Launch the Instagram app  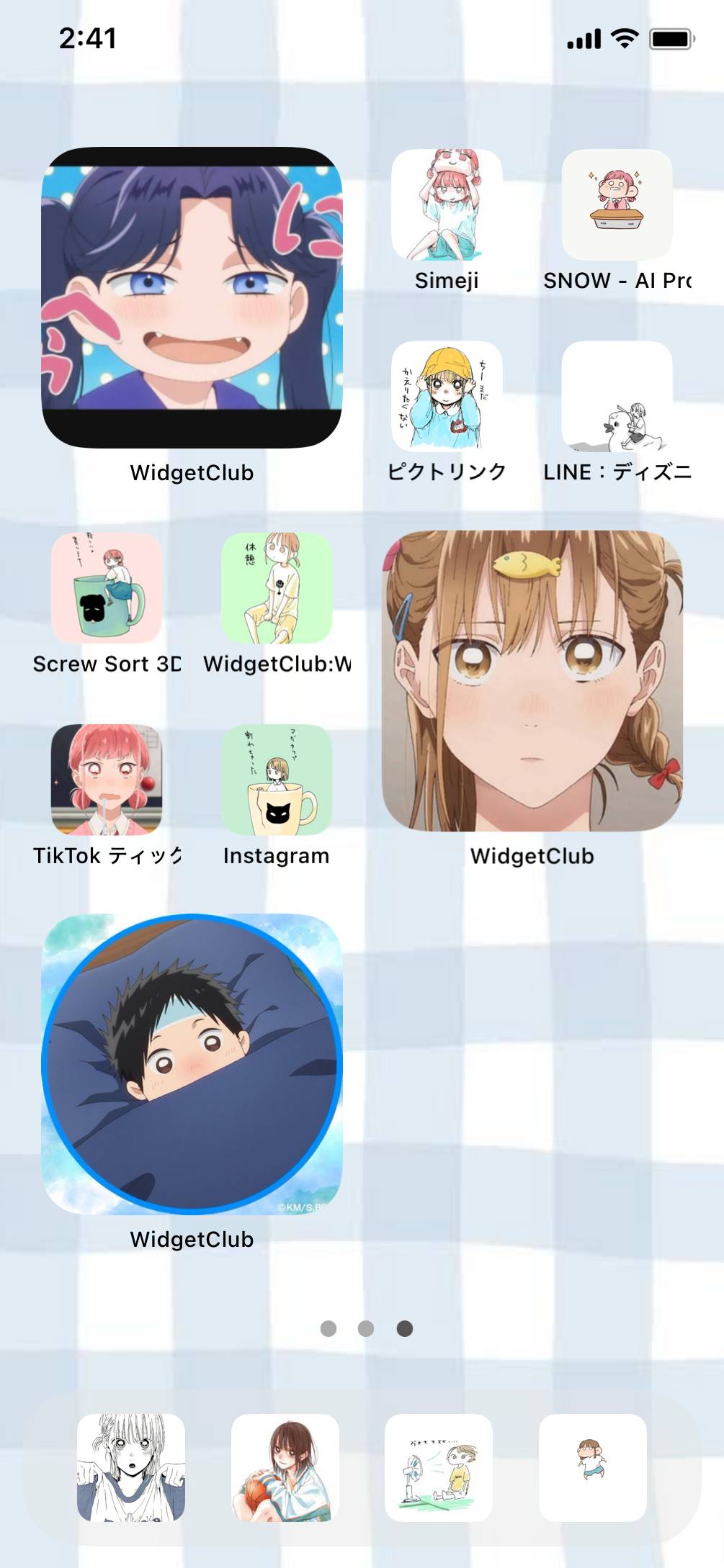click(277, 780)
